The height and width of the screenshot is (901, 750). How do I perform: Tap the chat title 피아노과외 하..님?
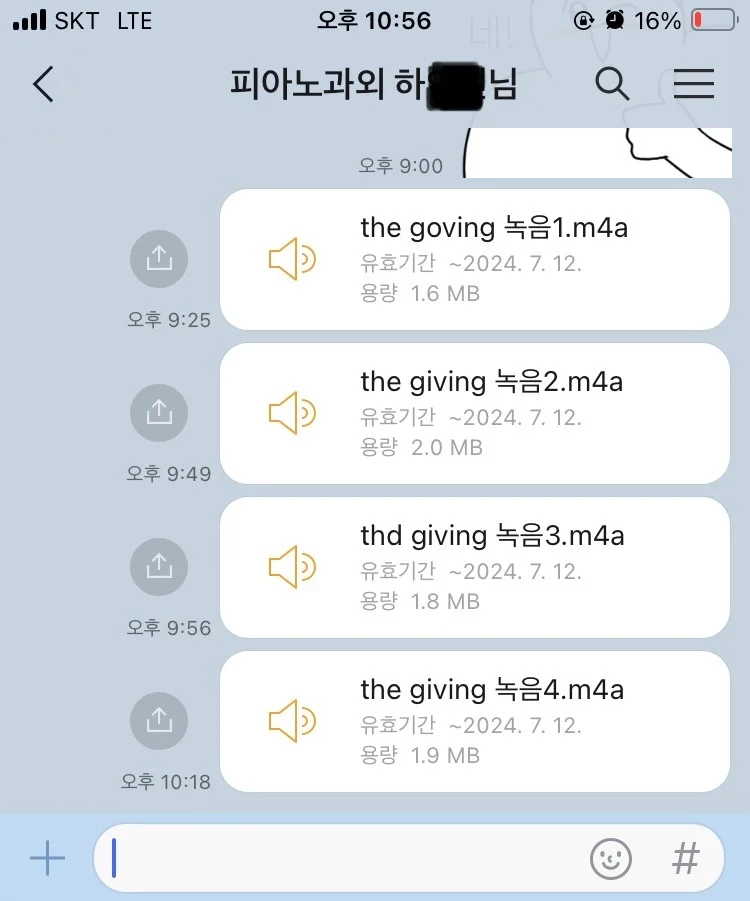[375, 85]
